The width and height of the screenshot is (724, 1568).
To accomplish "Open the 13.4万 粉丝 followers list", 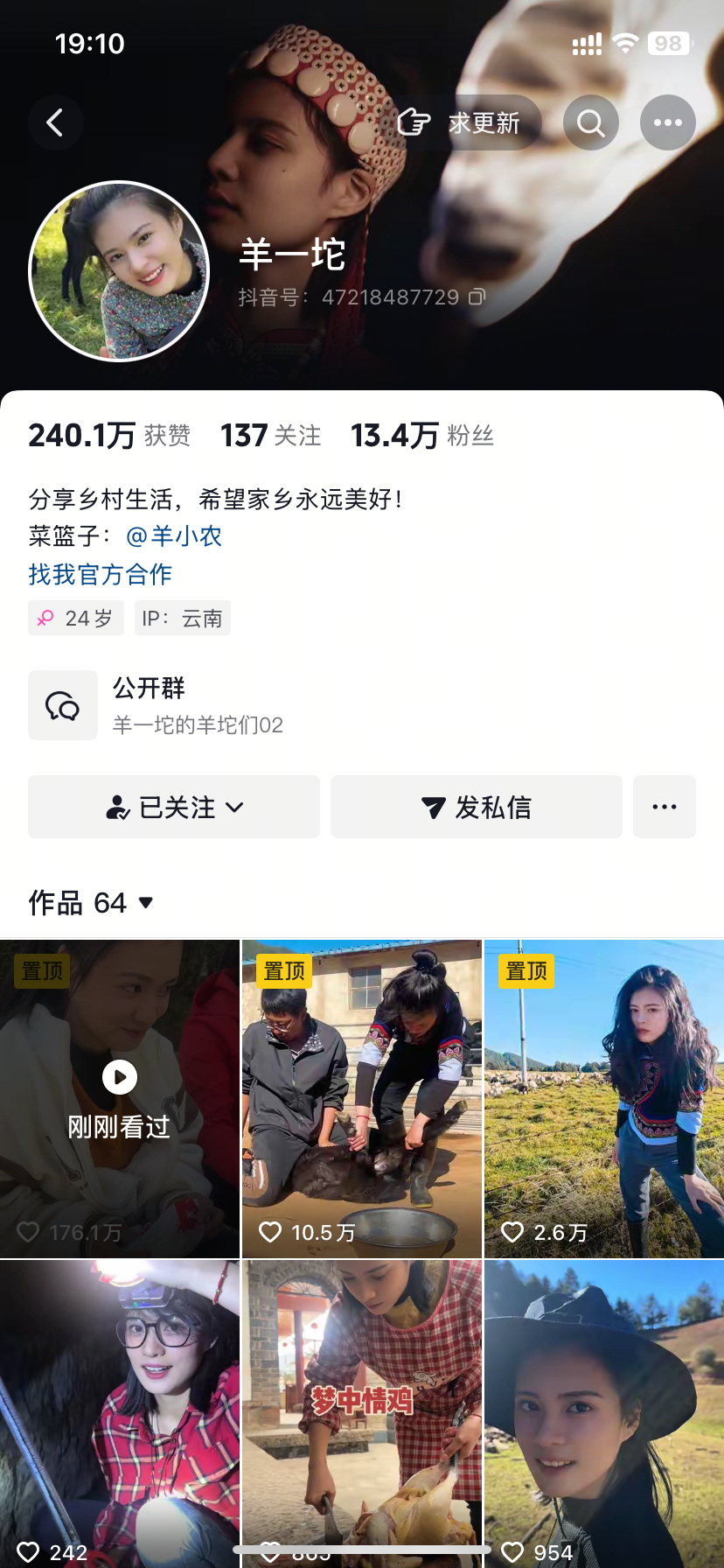I will click(x=422, y=436).
